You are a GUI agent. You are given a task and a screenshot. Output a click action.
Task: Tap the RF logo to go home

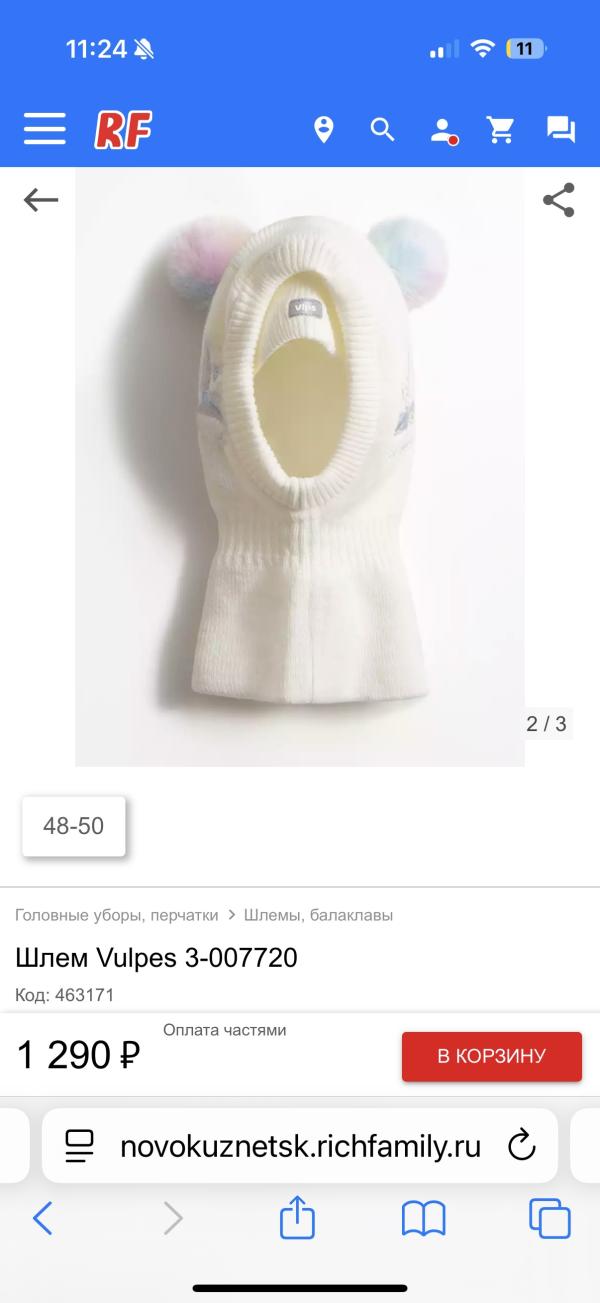123,129
